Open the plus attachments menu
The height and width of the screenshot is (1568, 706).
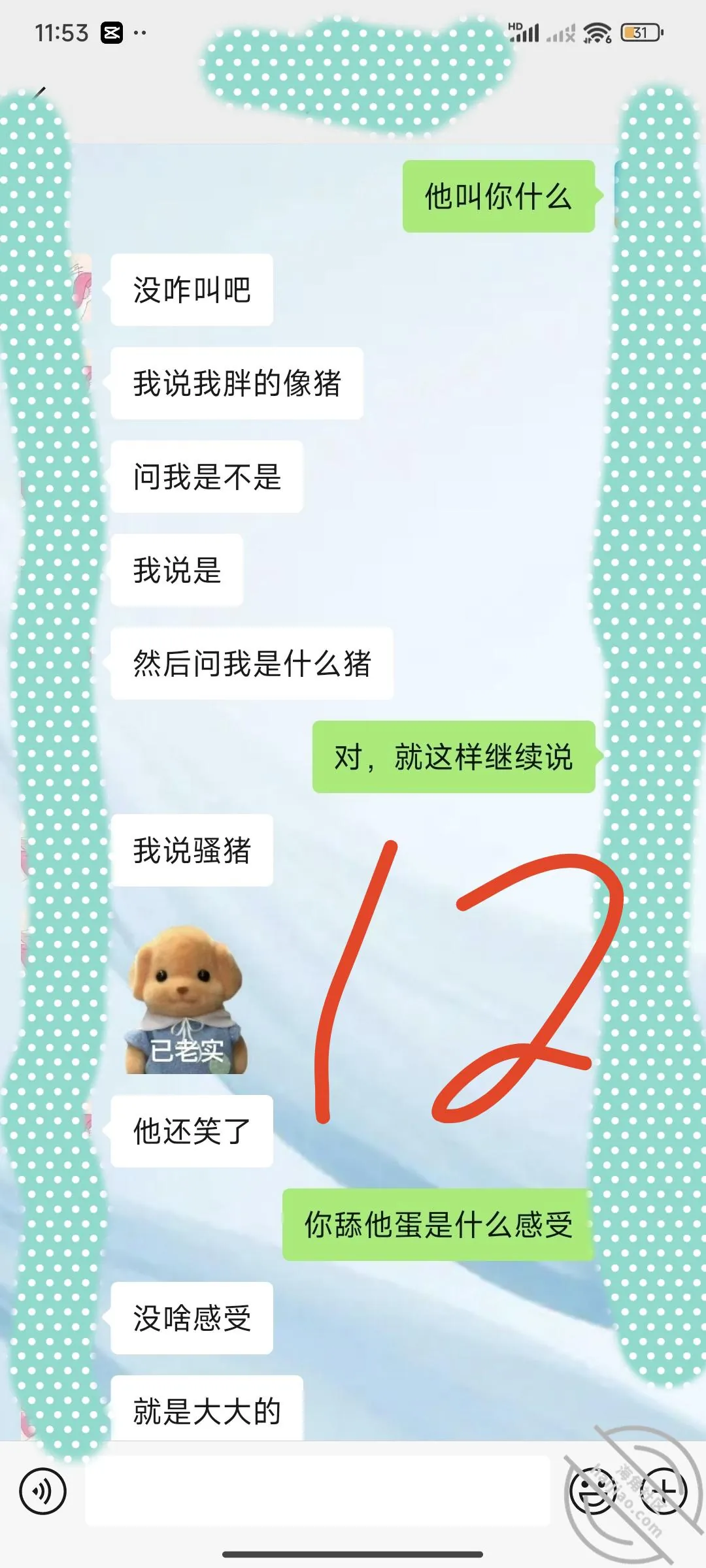click(x=664, y=1491)
